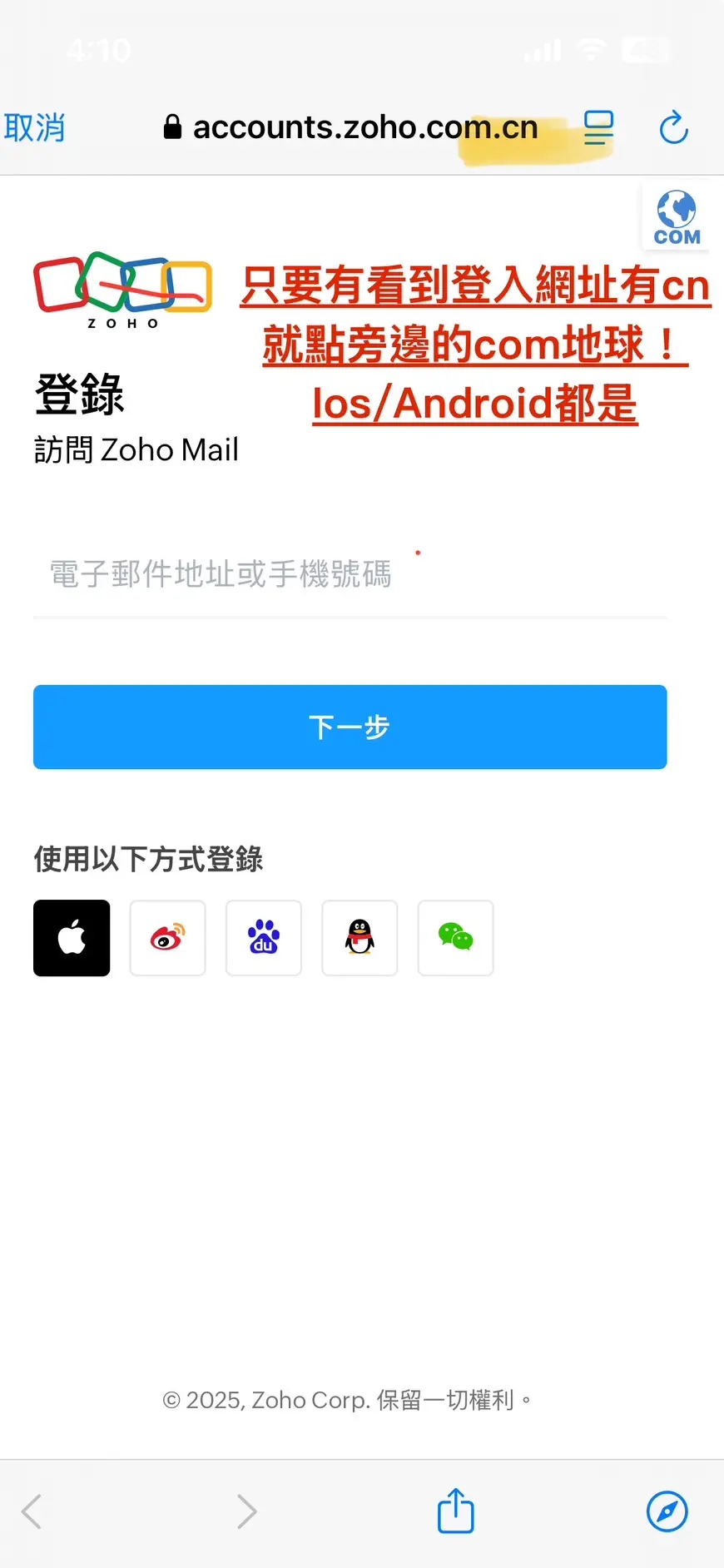
Task: Share this page from the bottom toolbar
Action: click(455, 1511)
